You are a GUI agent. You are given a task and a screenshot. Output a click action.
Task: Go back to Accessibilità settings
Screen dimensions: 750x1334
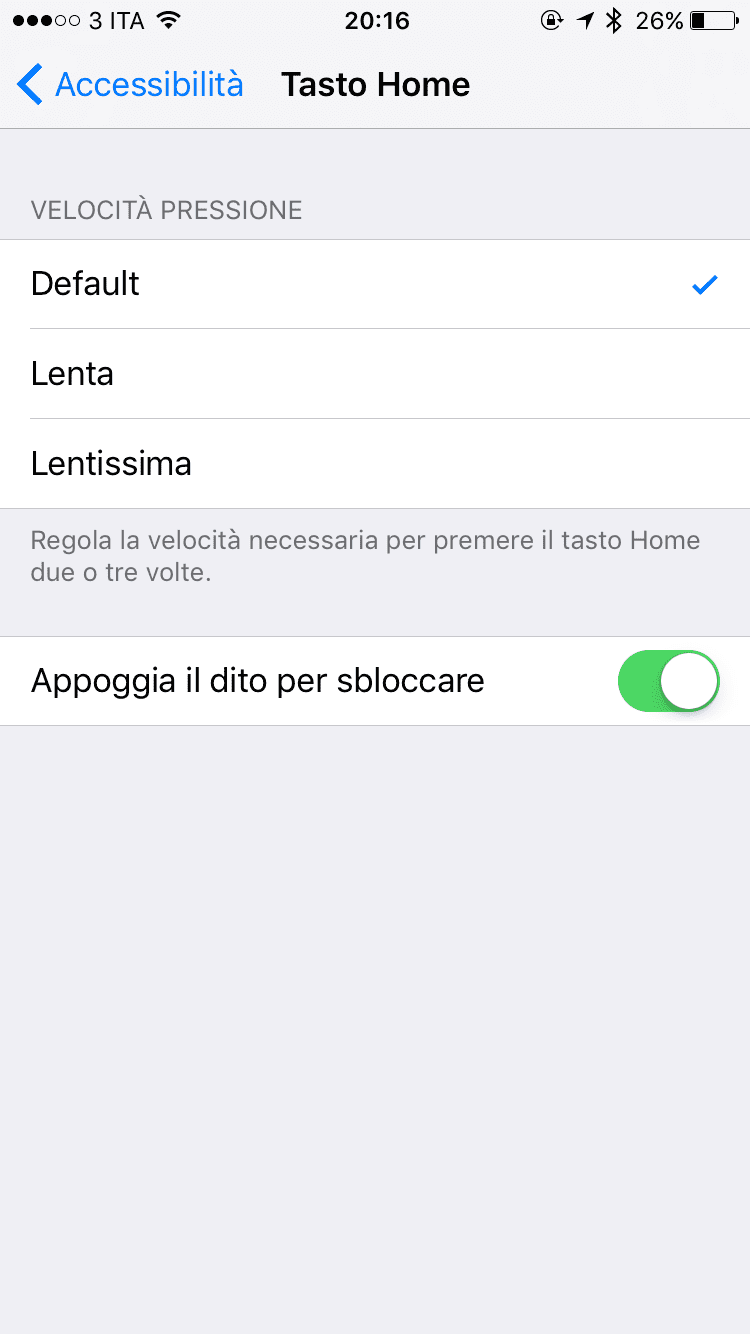point(130,85)
